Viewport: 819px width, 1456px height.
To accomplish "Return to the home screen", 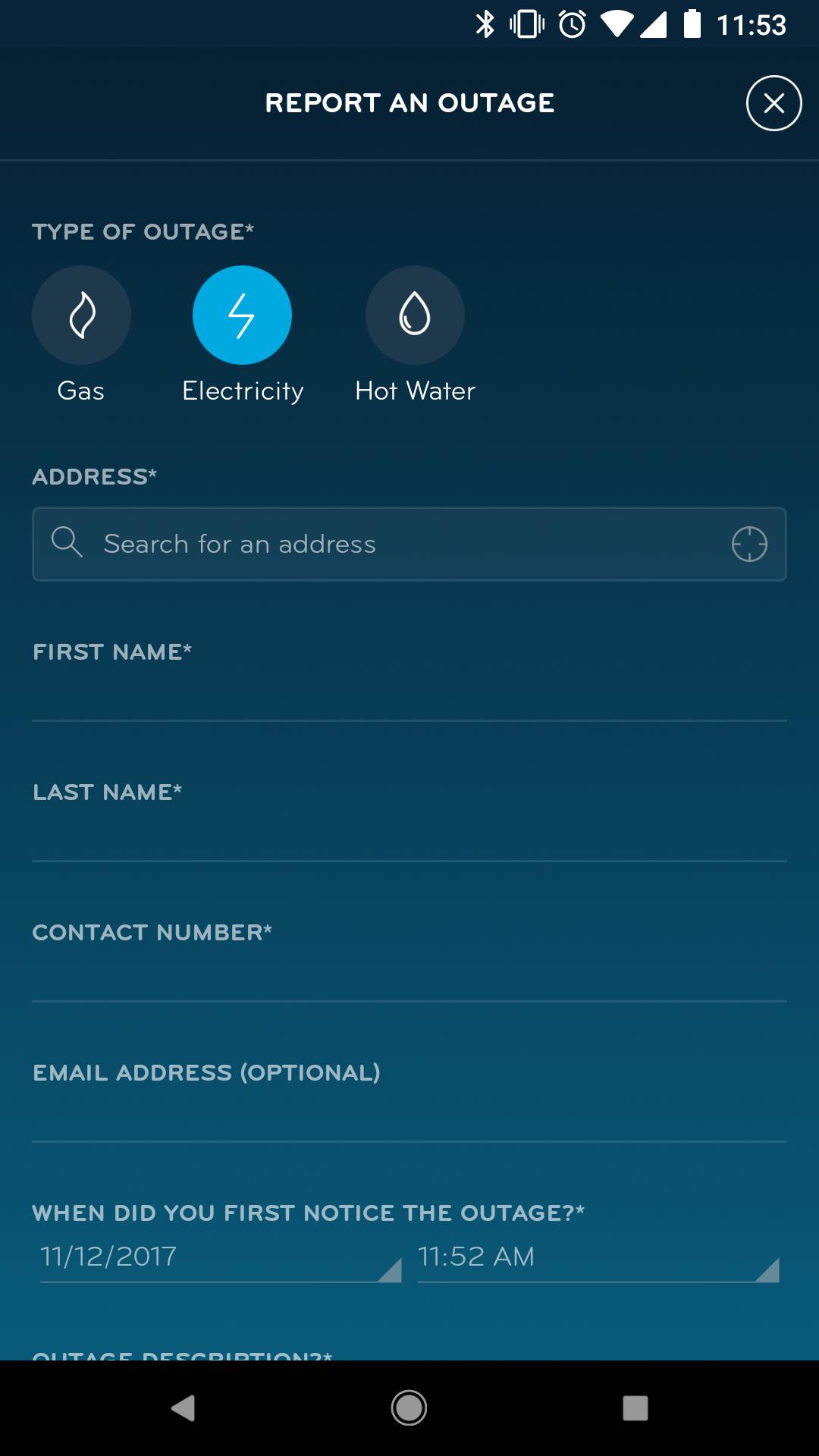I will coord(409,1408).
